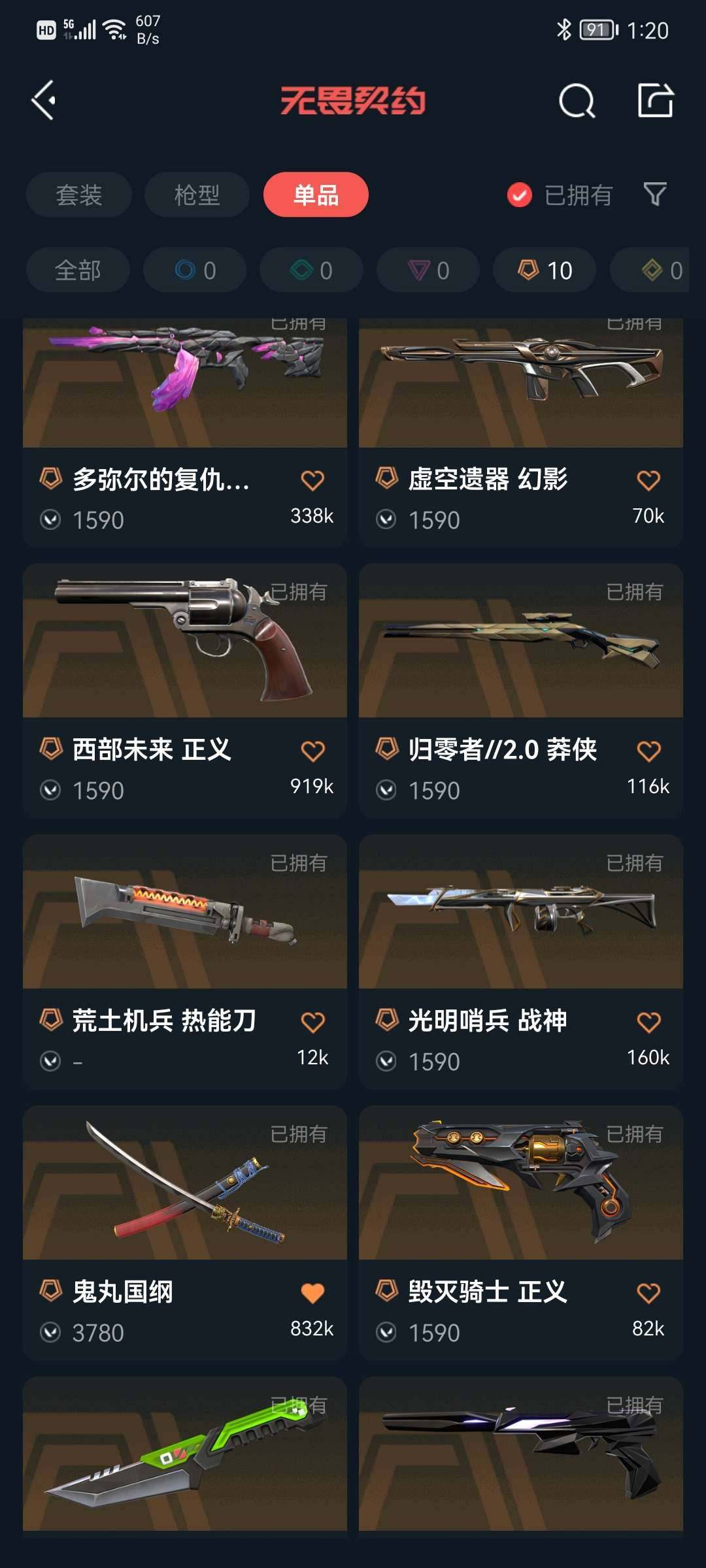
Task: Tap the highlighted 单品 button
Action: click(x=316, y=194)
